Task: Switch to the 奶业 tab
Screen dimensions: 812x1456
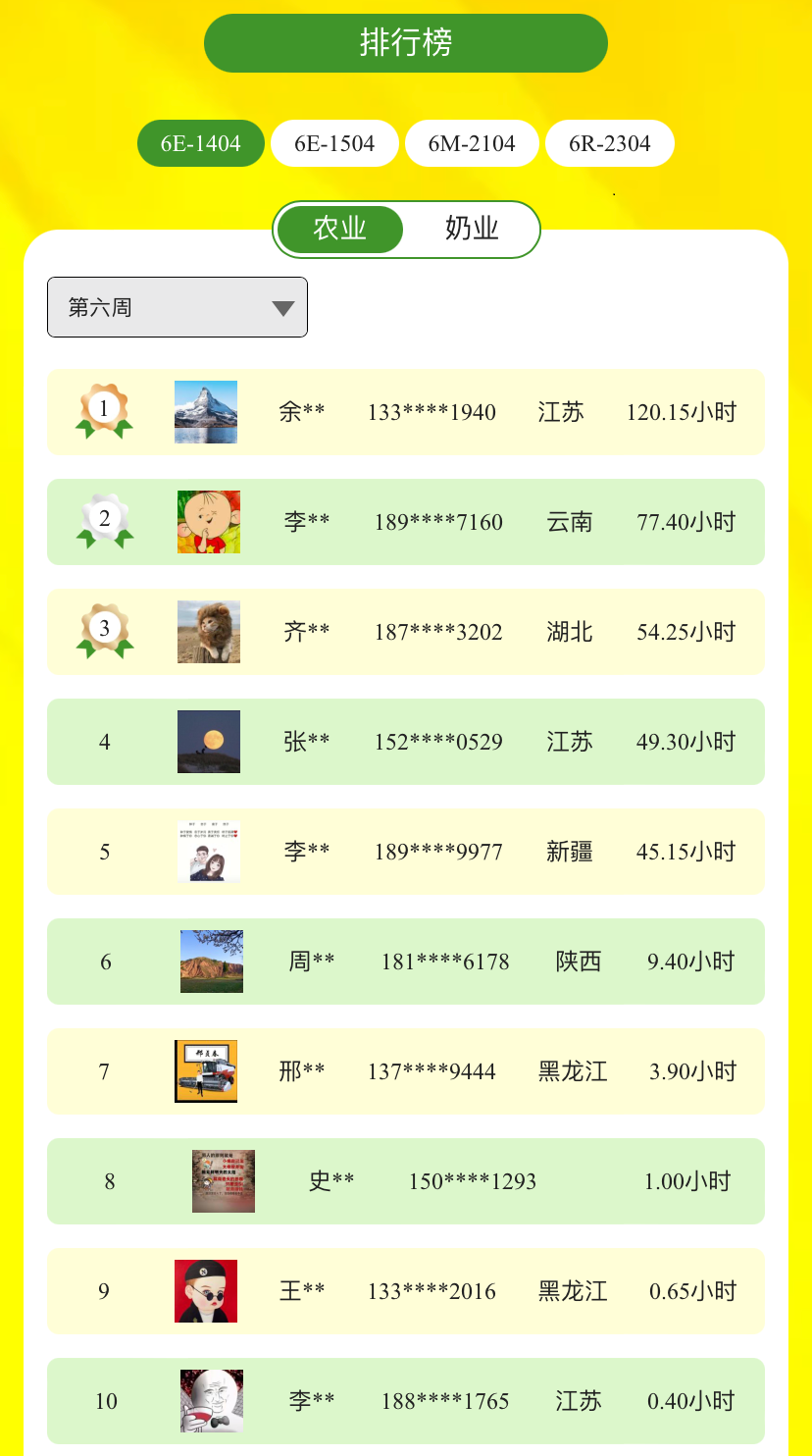Action: 473,229
